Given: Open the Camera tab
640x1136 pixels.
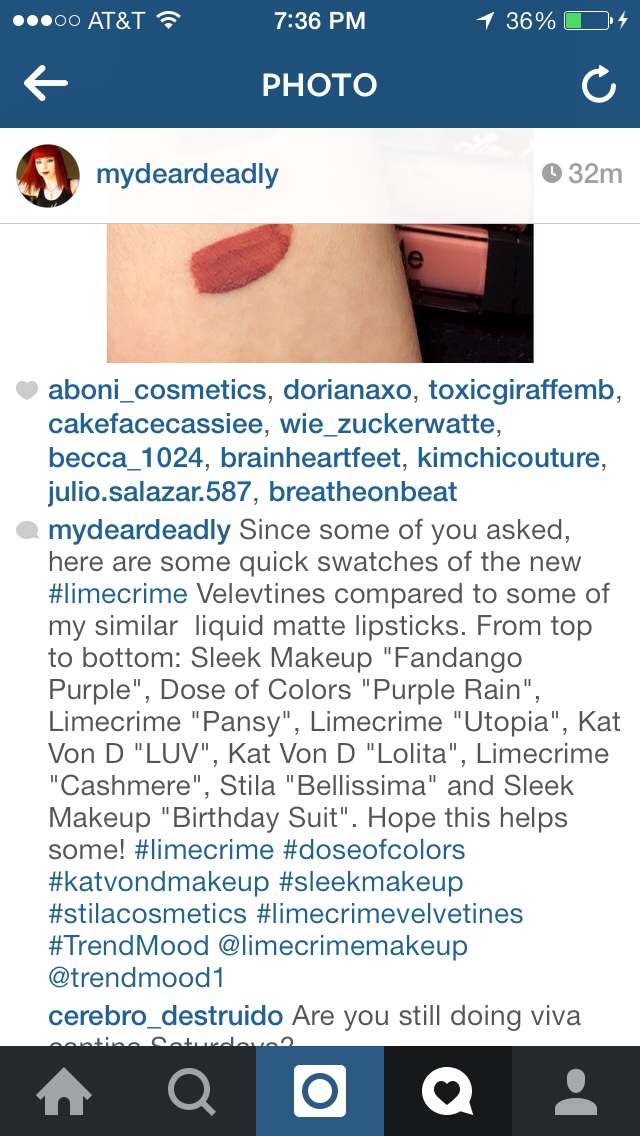Looking at the screenshot, I should (x=320, y=1091).
